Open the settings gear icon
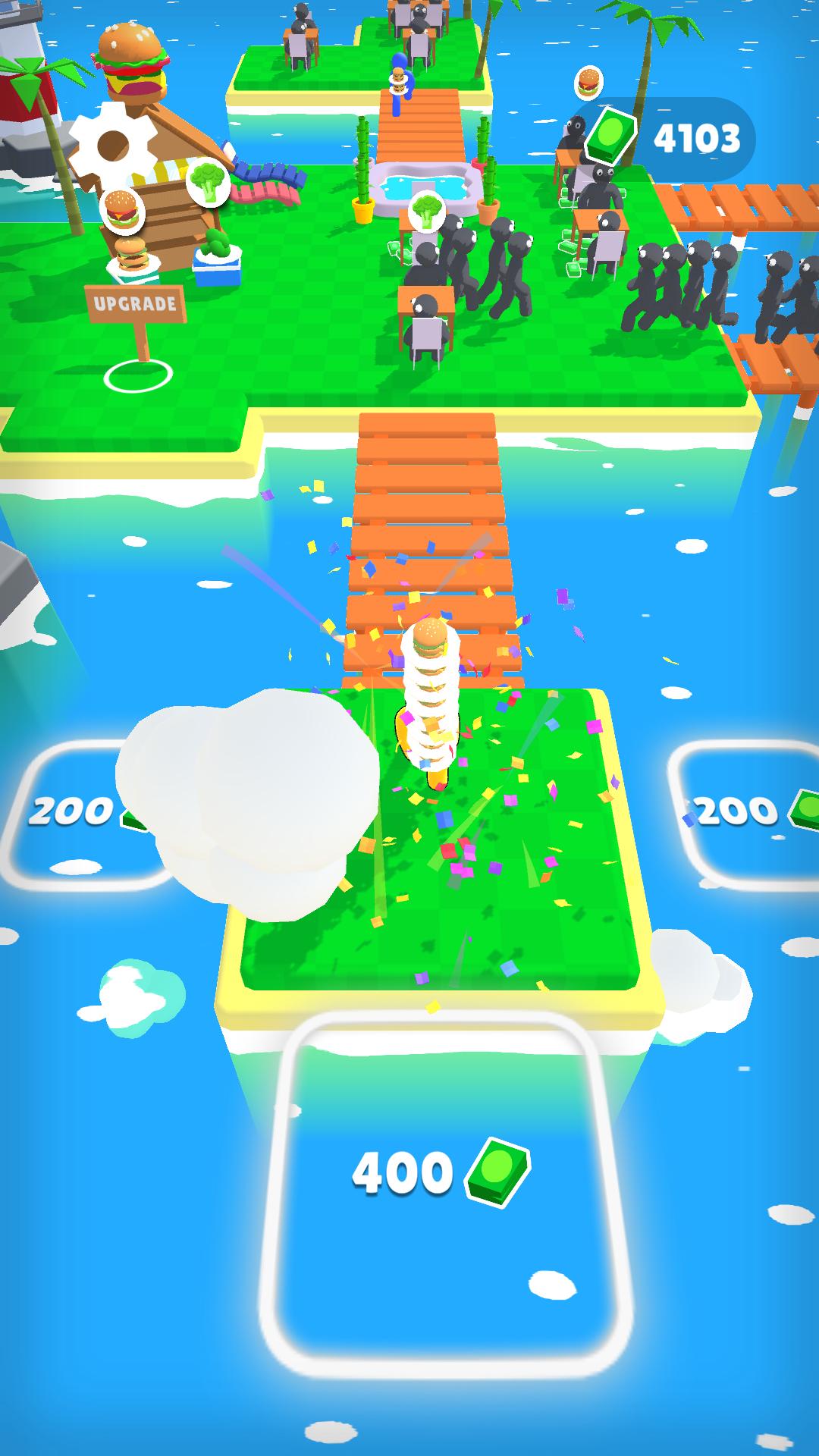Image resolution: width=819 pixels, height=1456 pixels. click(114, 145)
